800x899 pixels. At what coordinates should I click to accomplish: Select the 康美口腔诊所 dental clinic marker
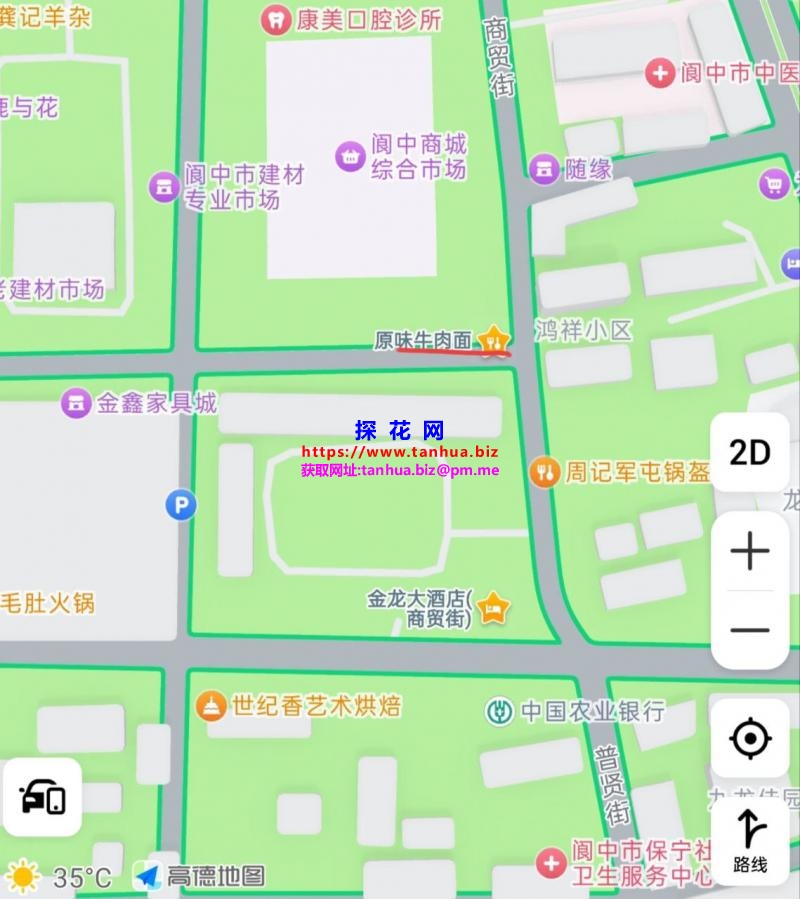point(273,19)
